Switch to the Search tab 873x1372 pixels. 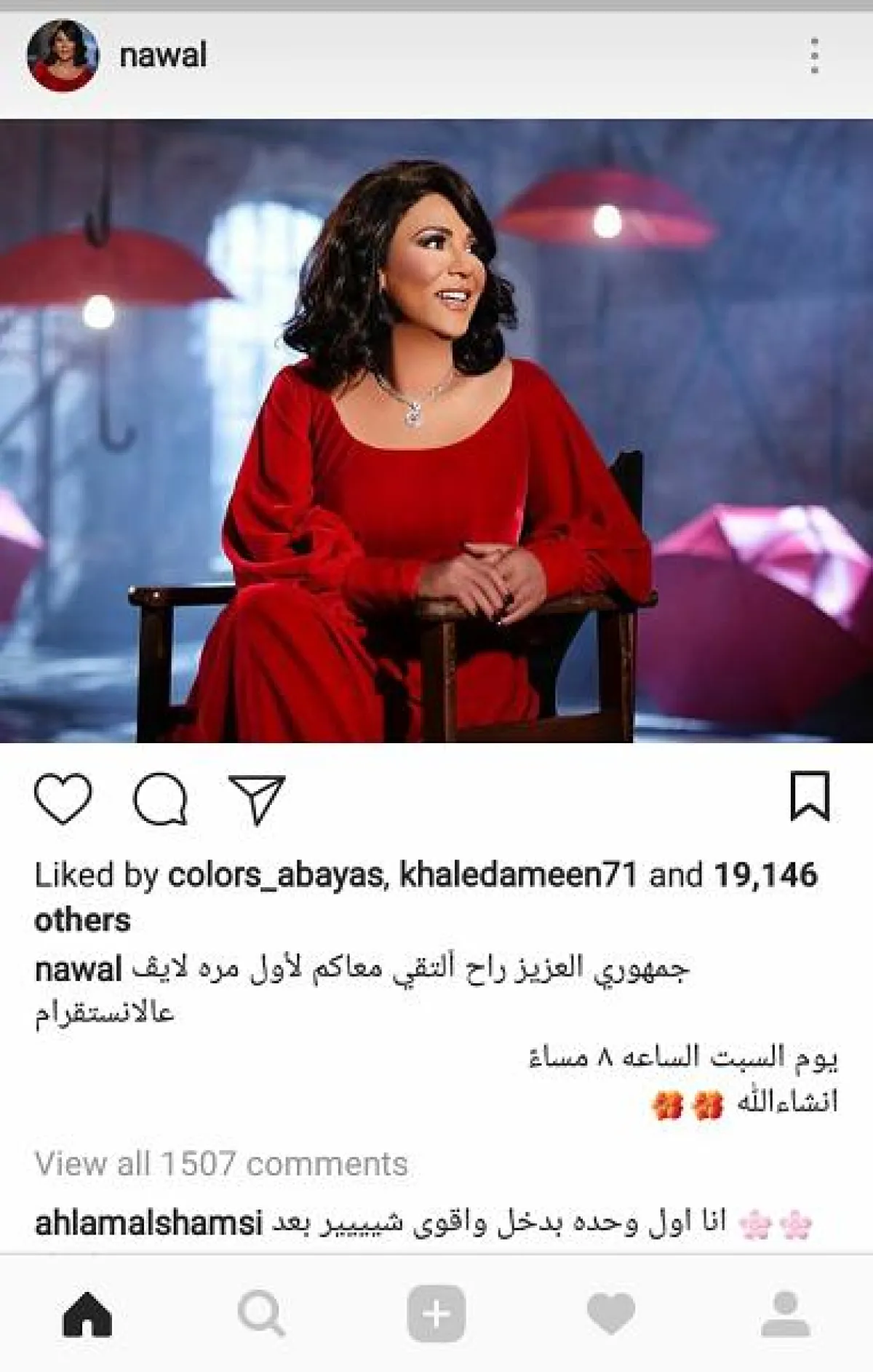click(x=261, y=1314)
